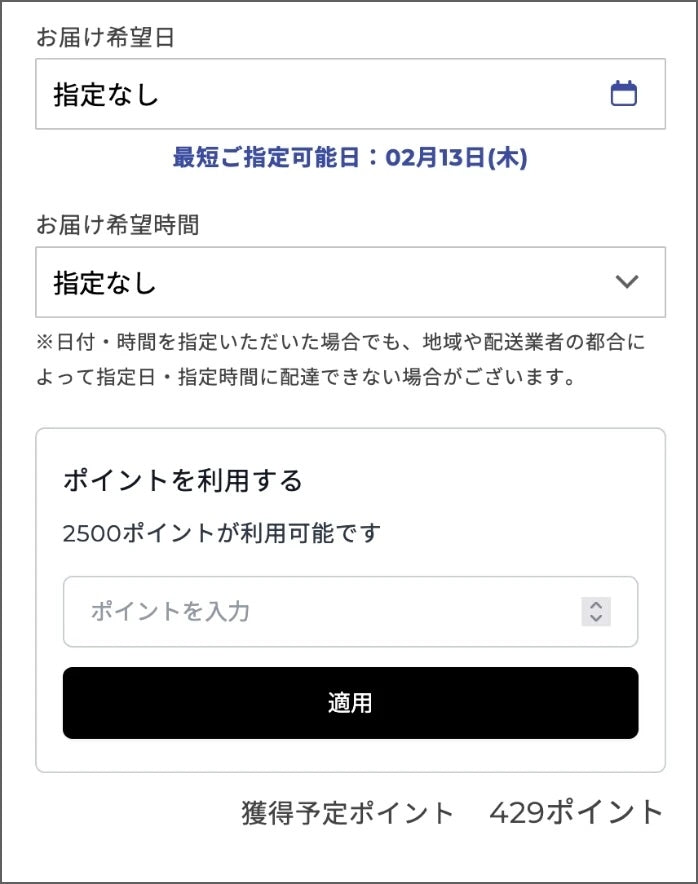Tap the 適用 button
Viewport: 698px width, 884px height.
point(350,703)
